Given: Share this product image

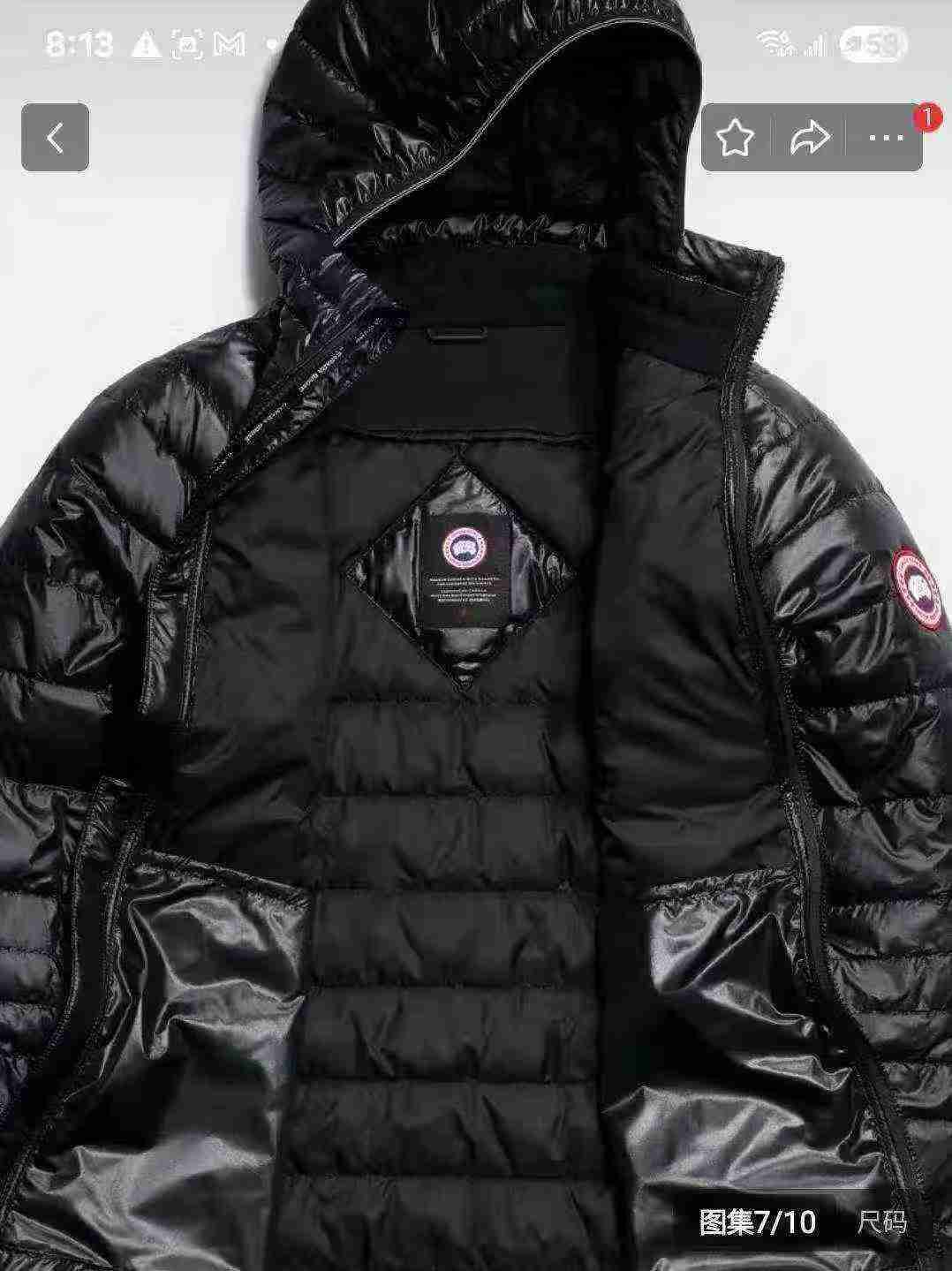Looking at the screenshot, I should tap(809, 138).
